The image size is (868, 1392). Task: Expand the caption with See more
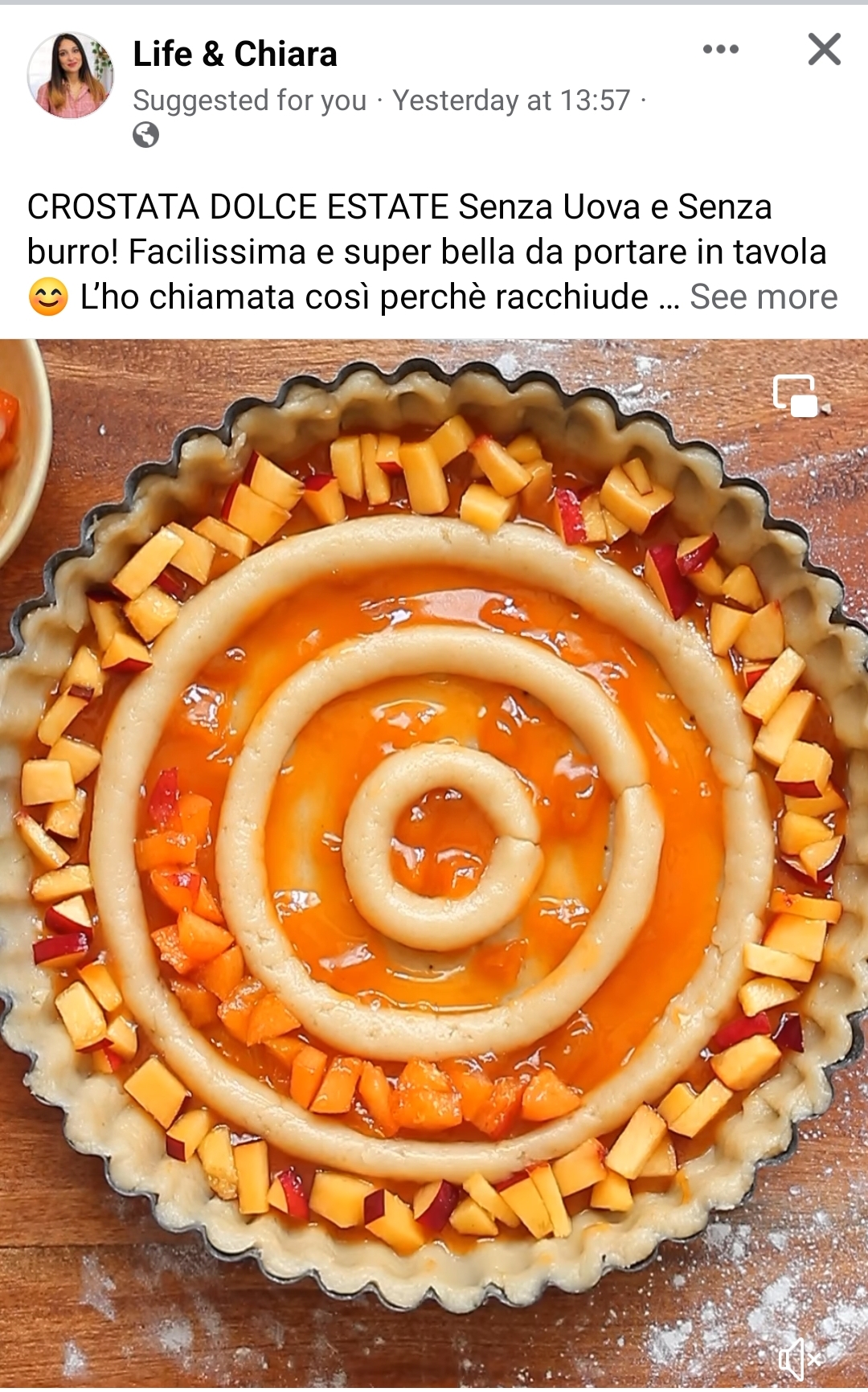pos(764,297)
